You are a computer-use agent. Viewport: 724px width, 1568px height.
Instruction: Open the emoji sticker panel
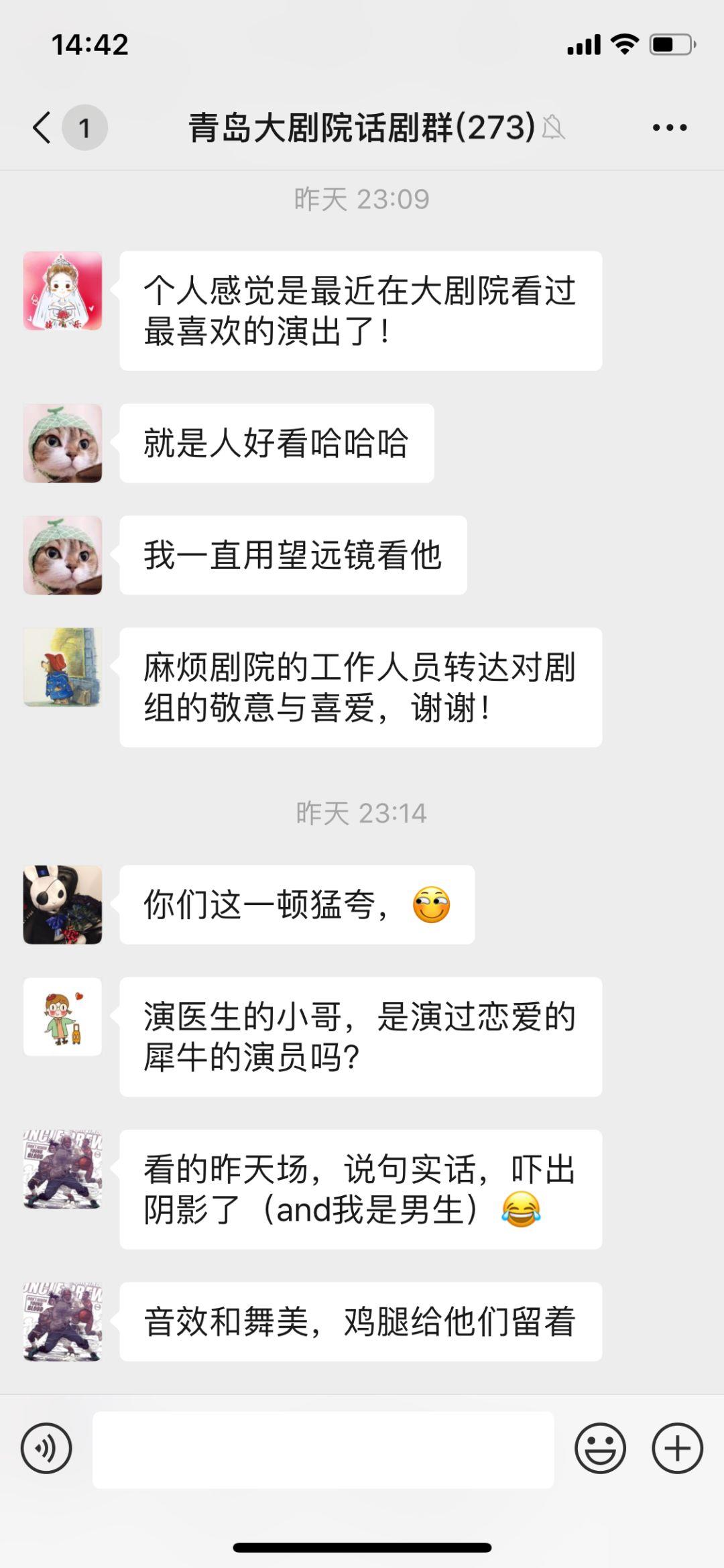[x=600, y=1448]
